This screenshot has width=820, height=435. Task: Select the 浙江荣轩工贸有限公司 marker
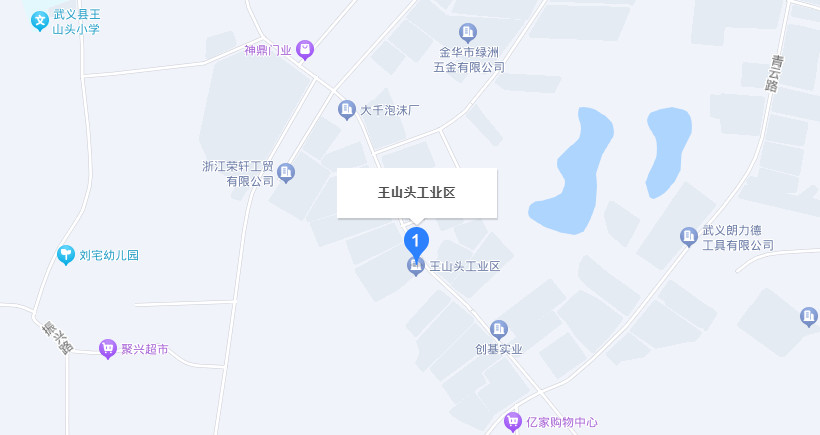[286, 173]
